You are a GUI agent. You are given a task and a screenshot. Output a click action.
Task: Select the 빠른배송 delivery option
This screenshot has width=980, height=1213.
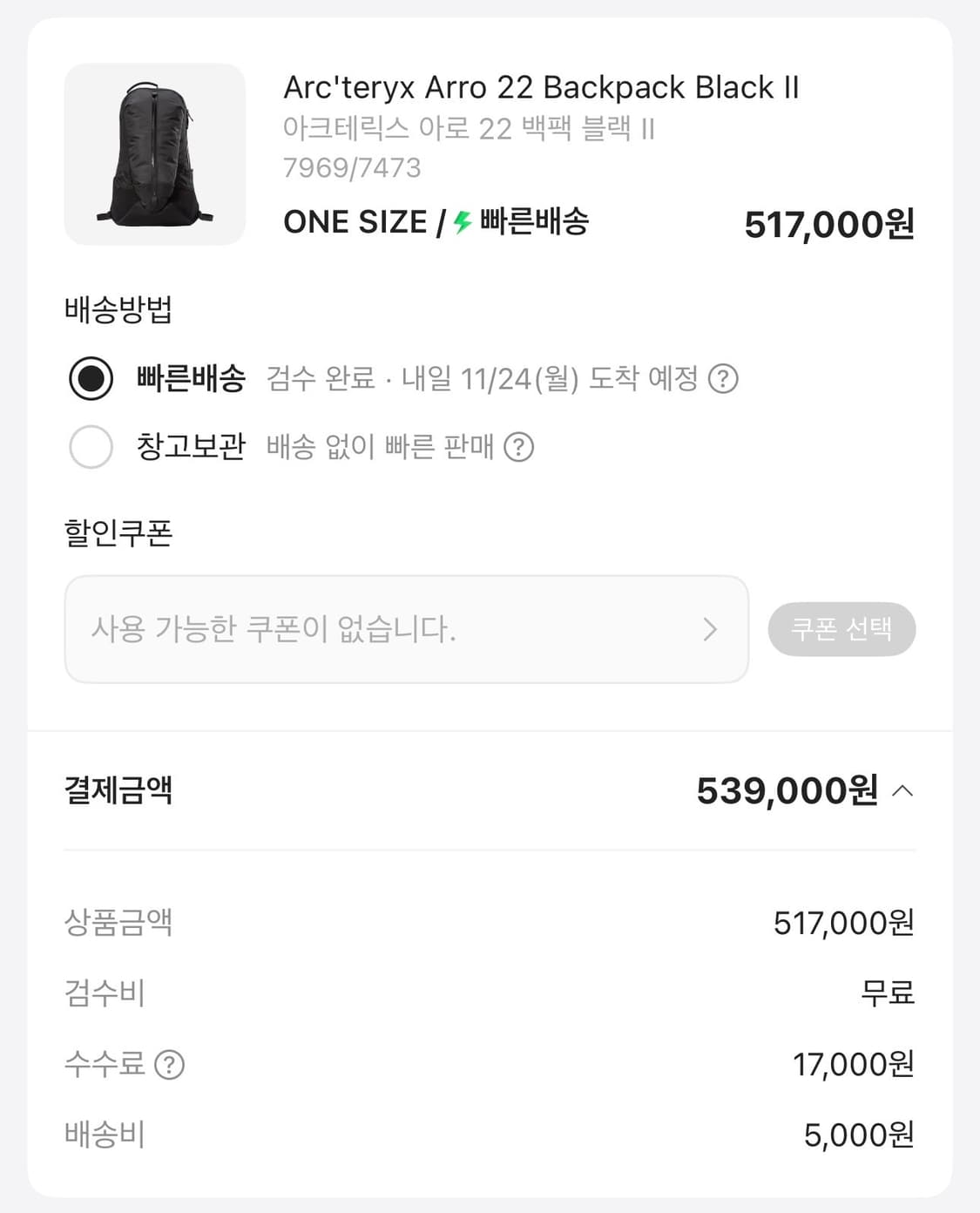(x=91, y=378)
